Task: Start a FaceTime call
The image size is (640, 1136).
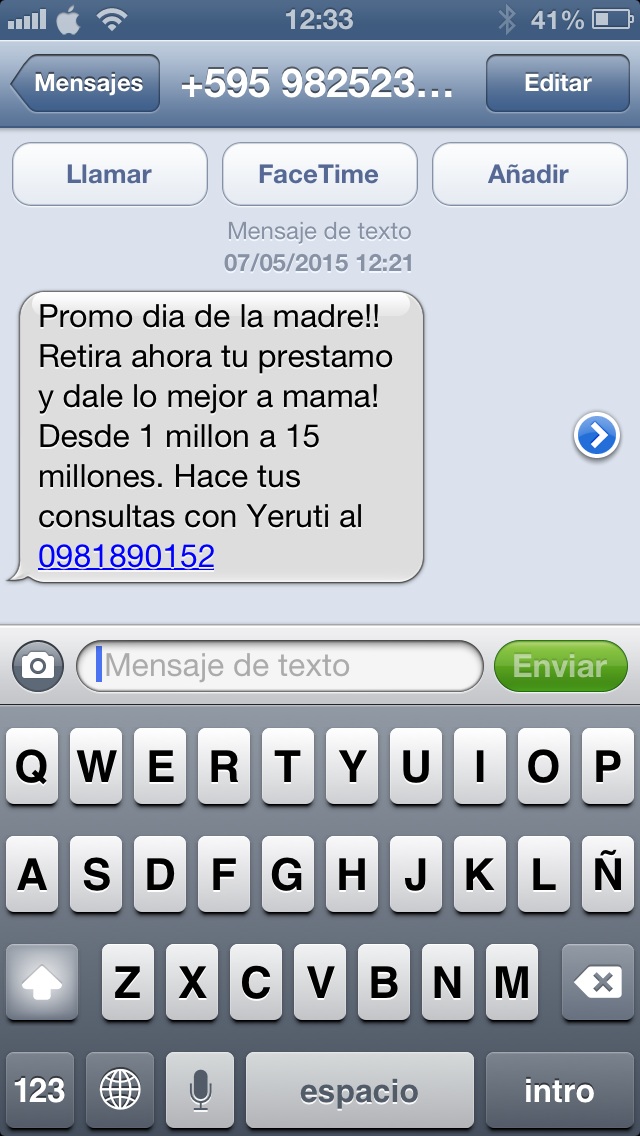Action: pos(319,174)
